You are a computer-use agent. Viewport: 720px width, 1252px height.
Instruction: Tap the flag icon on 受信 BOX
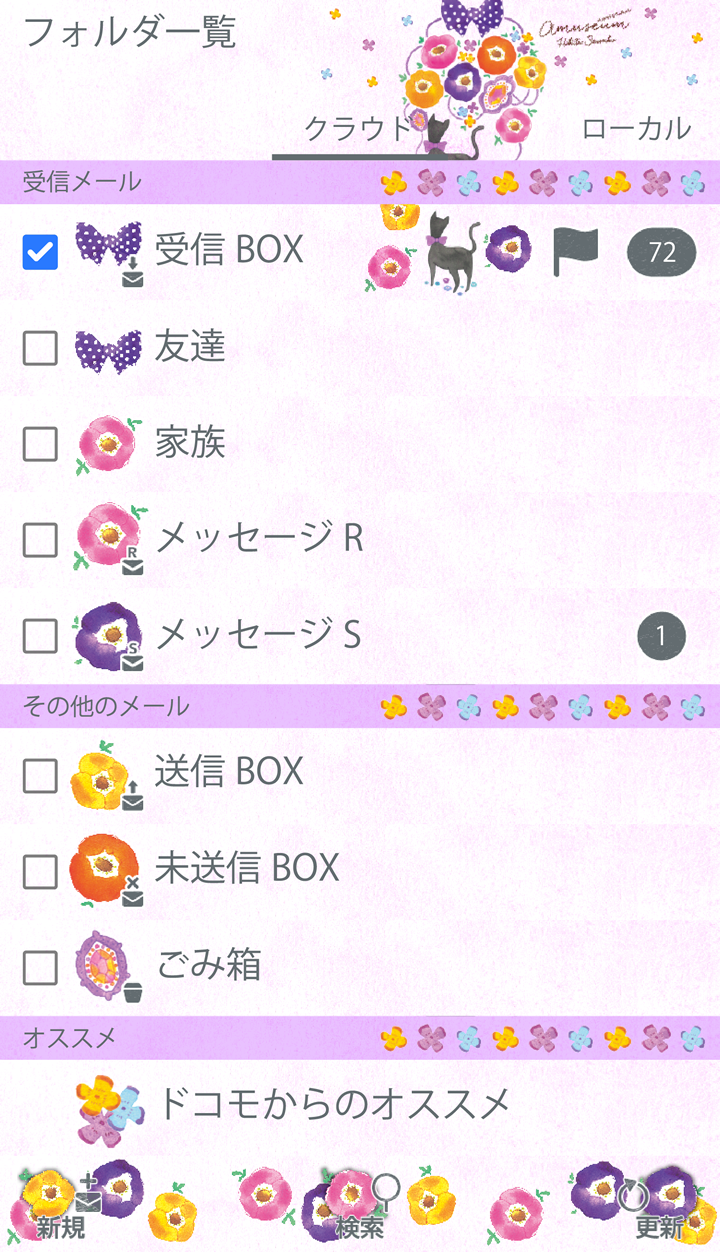click(x=575, y=251)
